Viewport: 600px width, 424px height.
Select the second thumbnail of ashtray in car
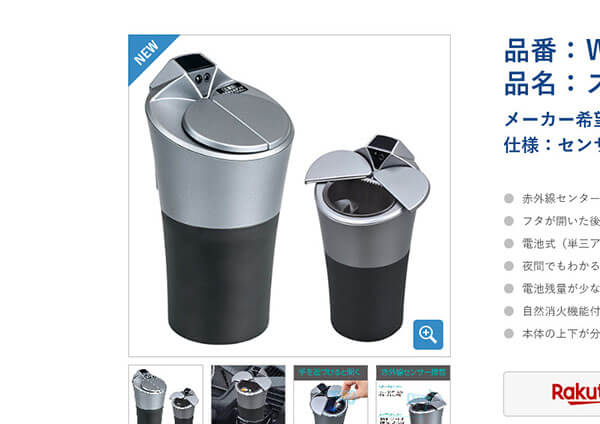click(248, 395)
